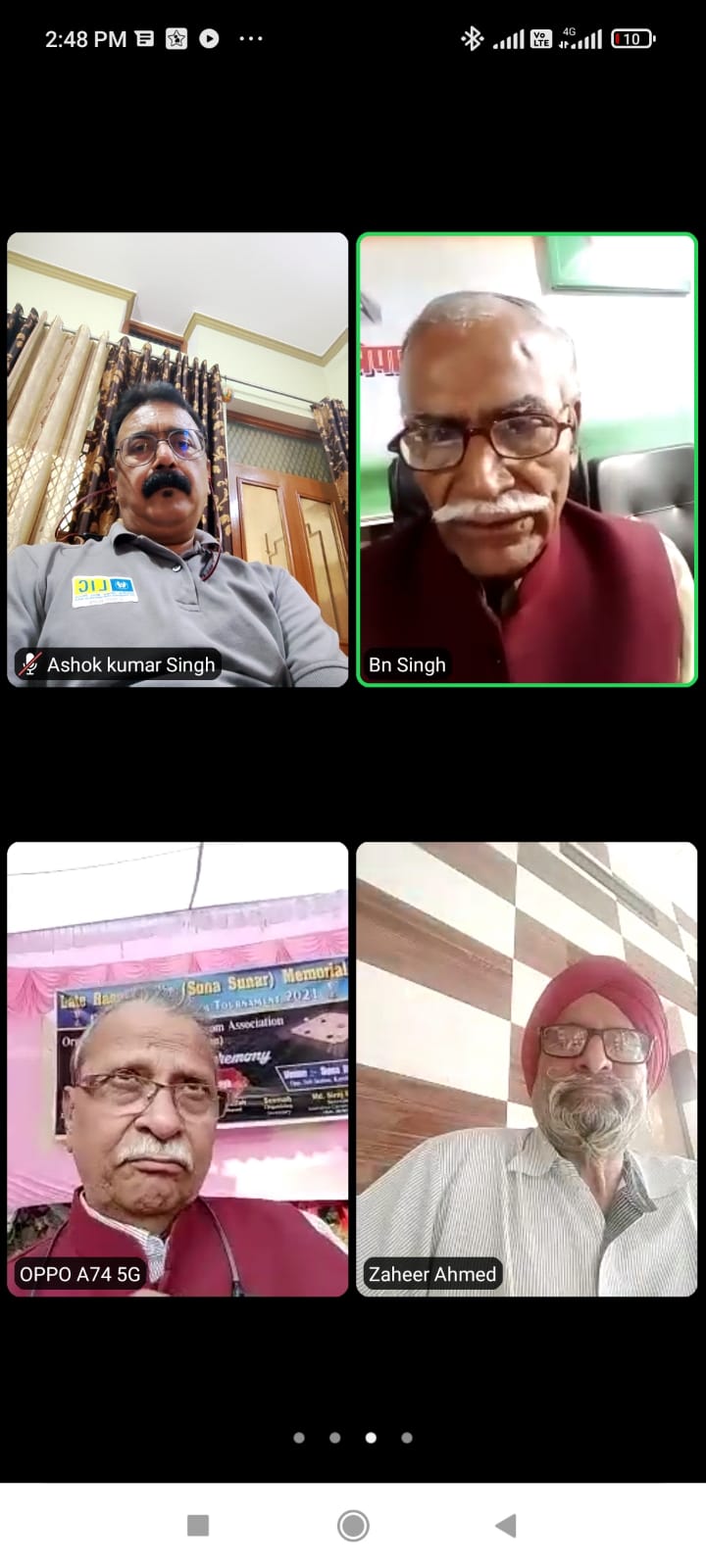Screen dimensions: 706x1568
Task: Tap the first page indicator dot
Action: 299,1438
